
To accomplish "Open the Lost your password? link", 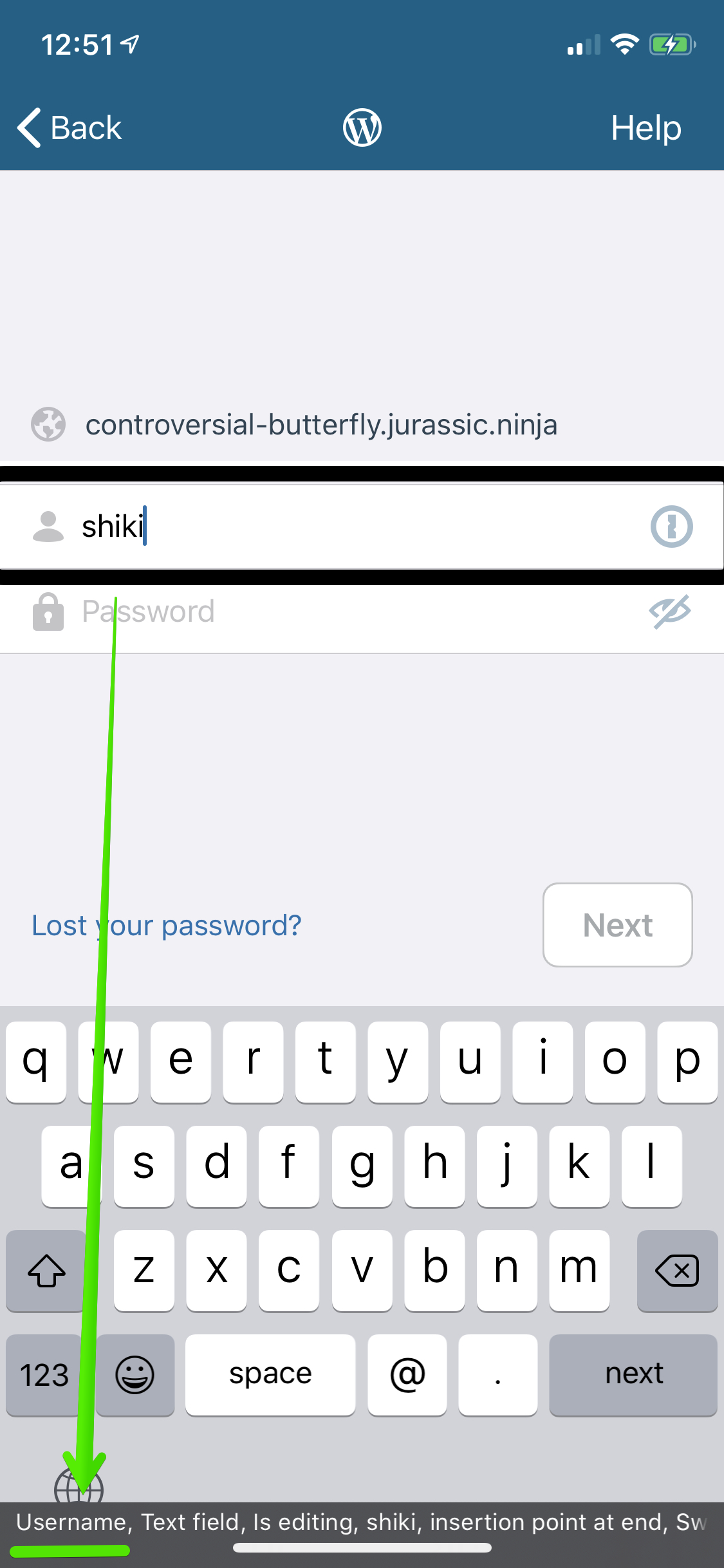I will (167, 926).
